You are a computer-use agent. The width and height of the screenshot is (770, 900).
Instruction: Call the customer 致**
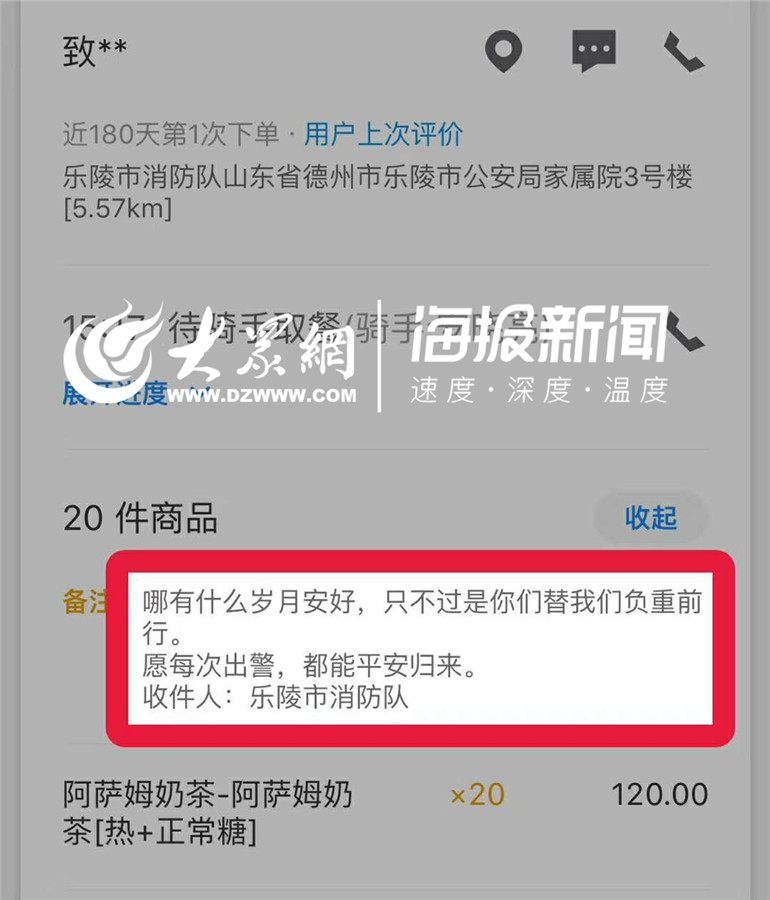[x=684, y=52]
